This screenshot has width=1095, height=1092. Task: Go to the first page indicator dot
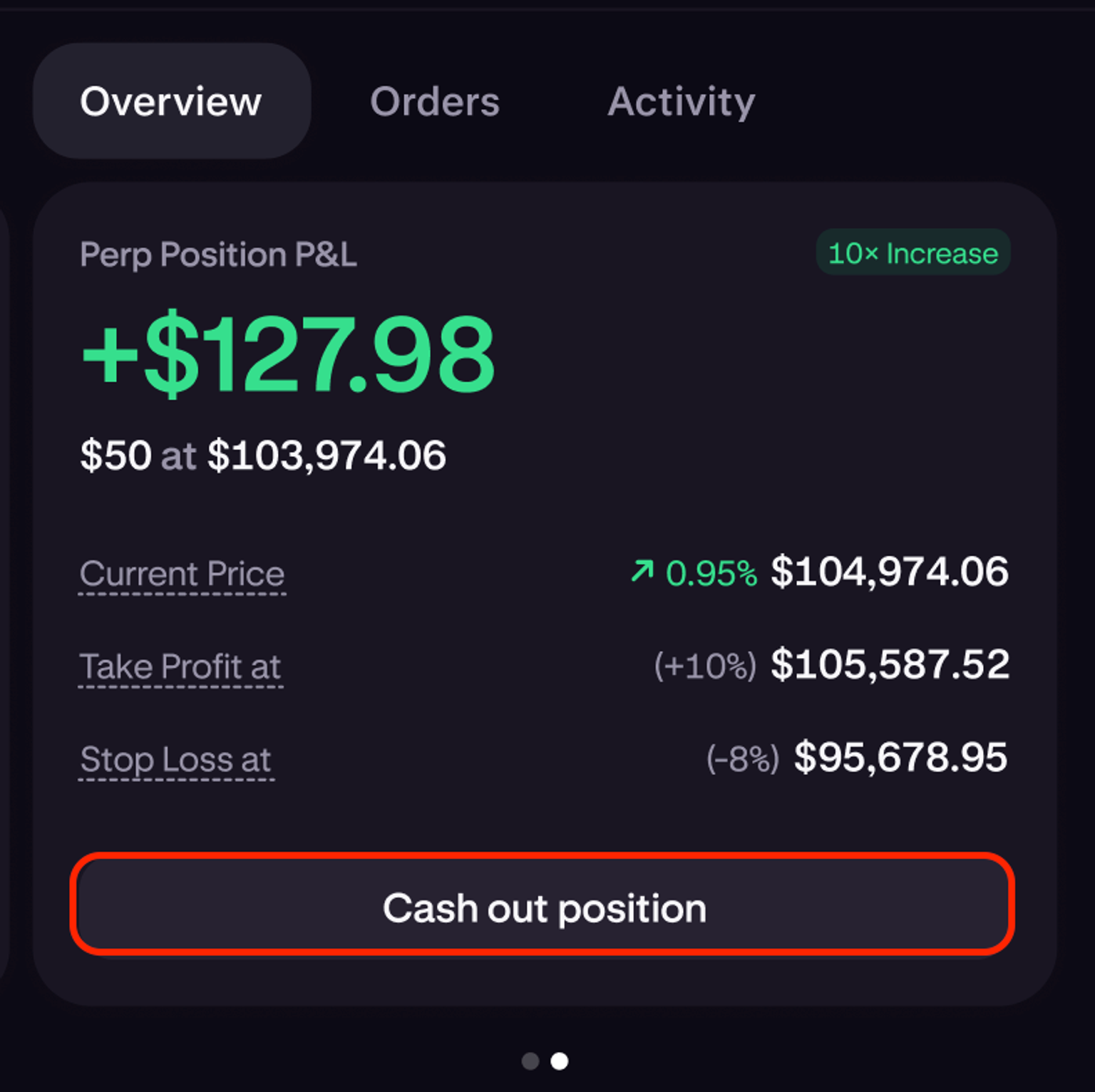(x=530, y=1061)
